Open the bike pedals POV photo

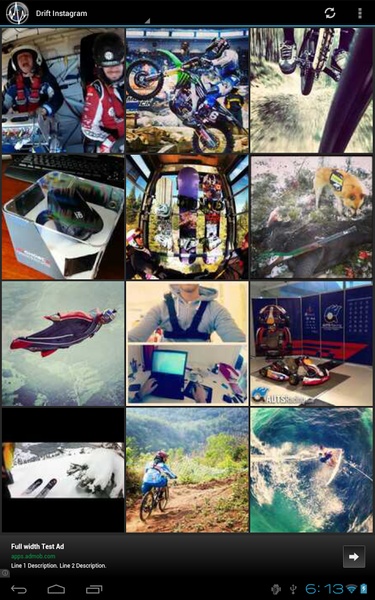[311, 90]
